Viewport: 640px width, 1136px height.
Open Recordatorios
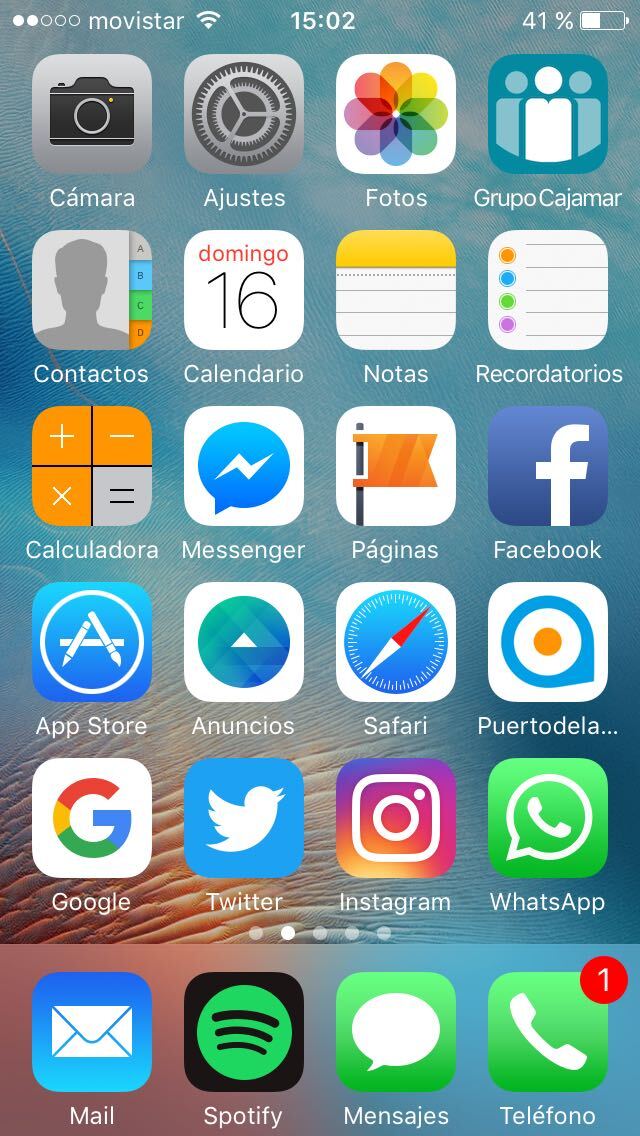click(548, 290)
